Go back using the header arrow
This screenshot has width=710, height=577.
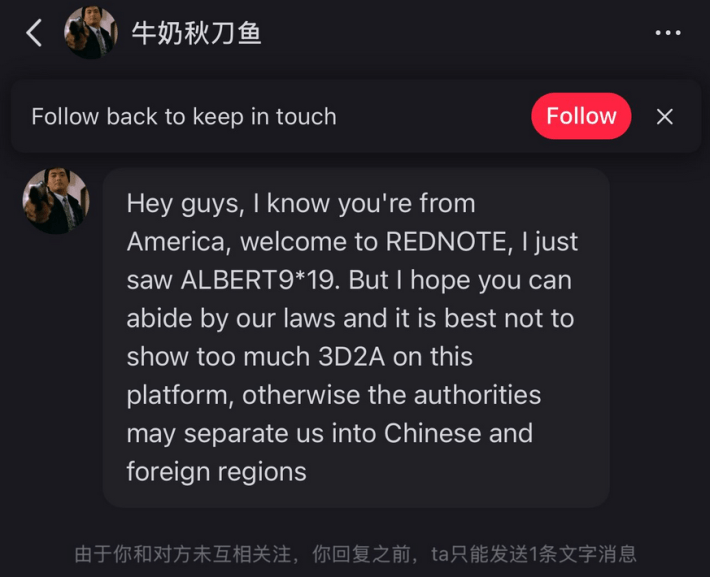[x=34, y=33]
